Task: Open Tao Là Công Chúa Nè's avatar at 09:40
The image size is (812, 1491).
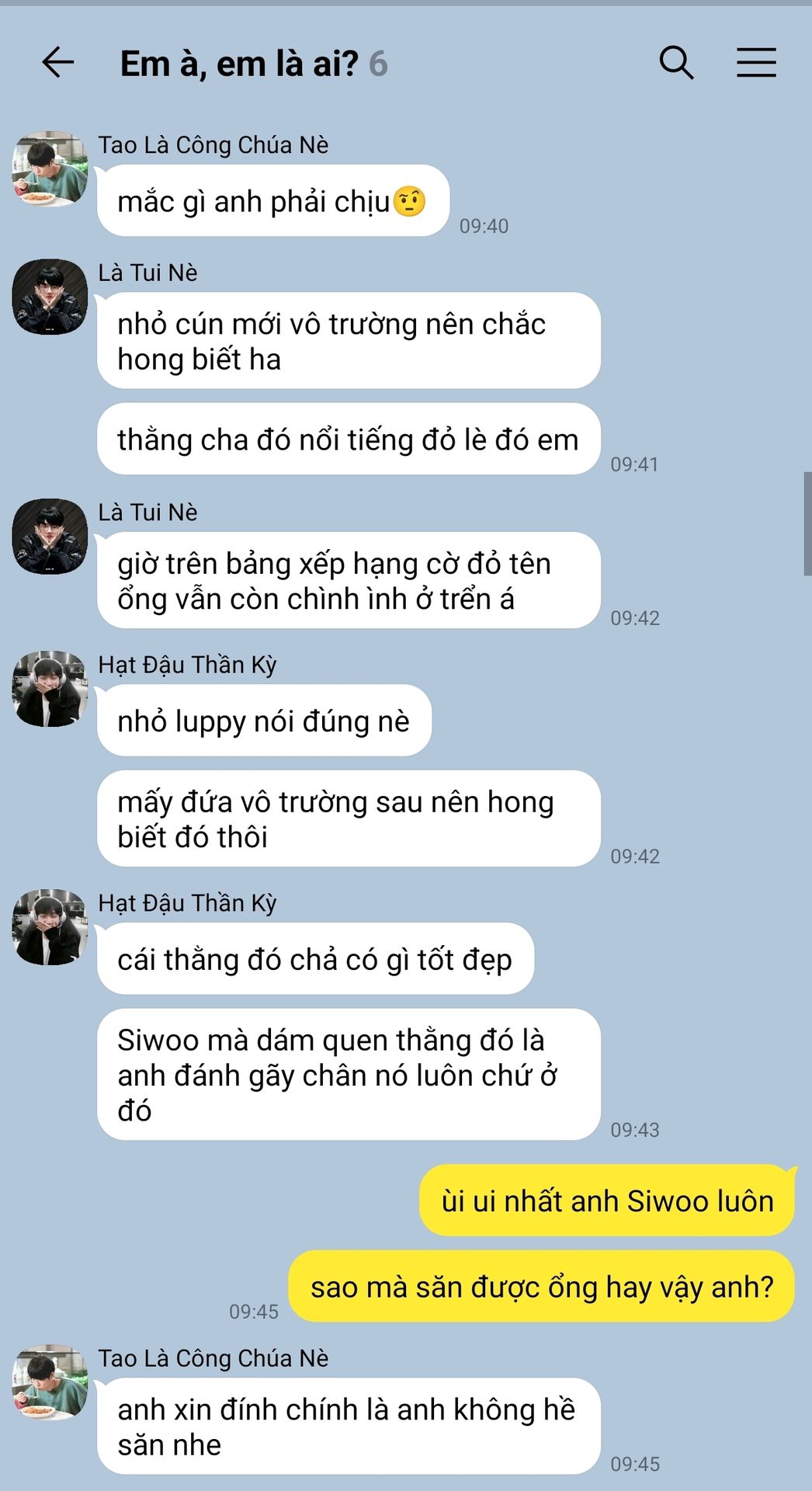Action: [50, 169]
